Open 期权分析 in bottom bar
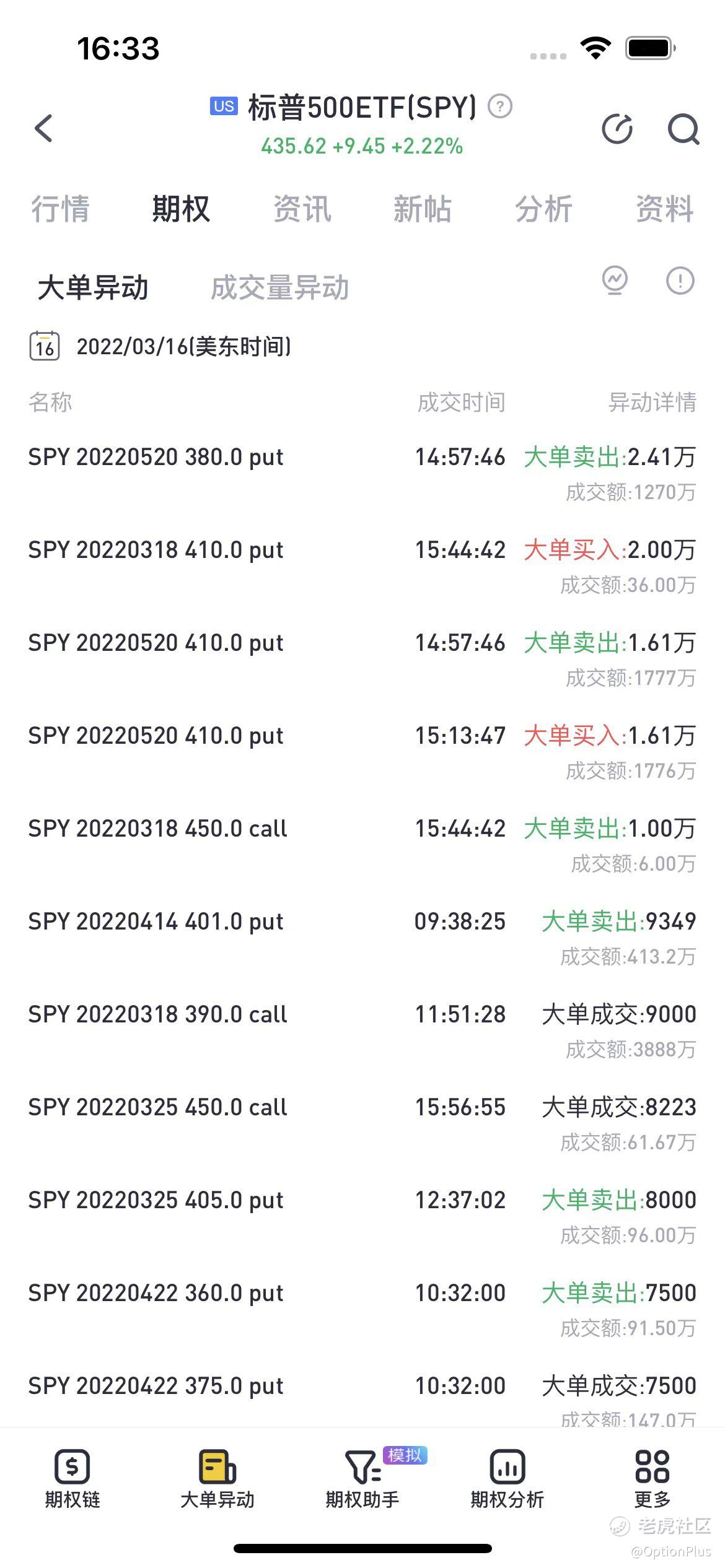 point(507,1479)
